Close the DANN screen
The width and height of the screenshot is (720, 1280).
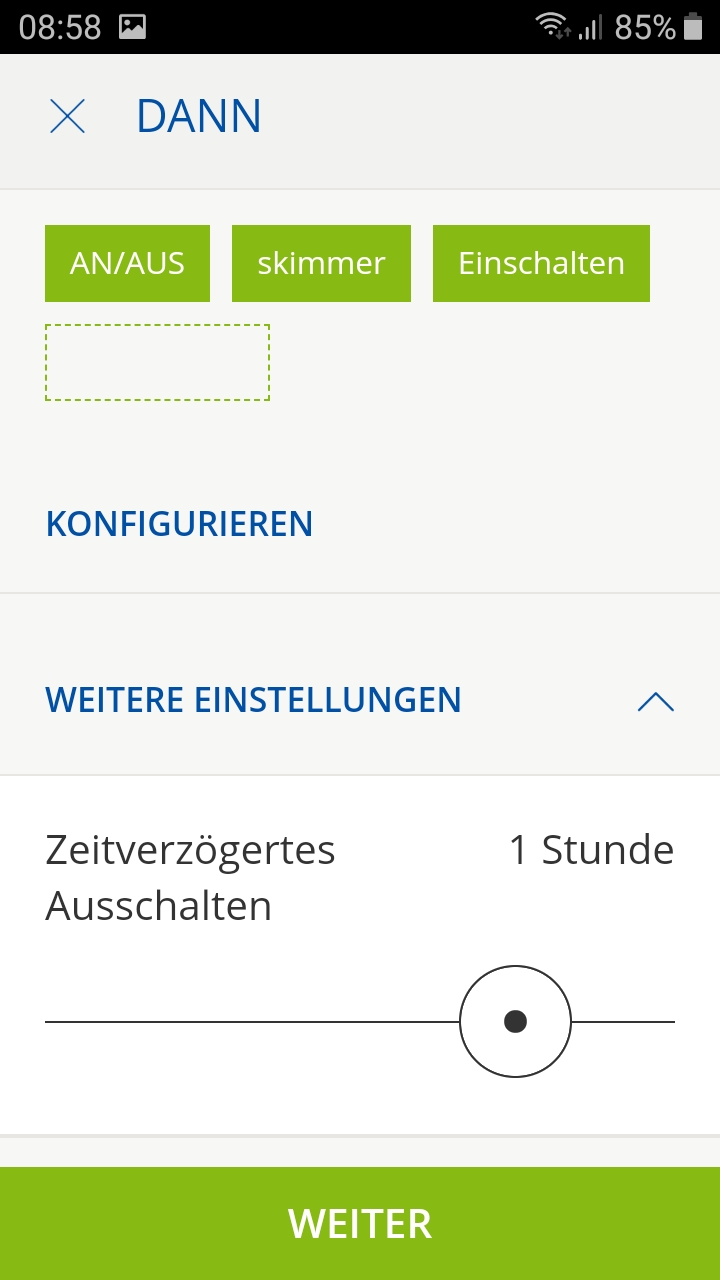(67, 117)
